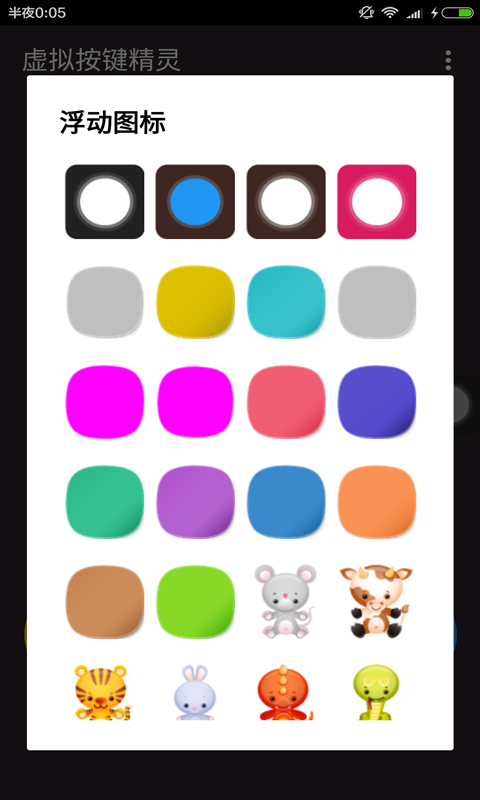The width and height of the screenshot is (480, 800).
Task: Pick the brown floating icon
Action: pos(105,602)
